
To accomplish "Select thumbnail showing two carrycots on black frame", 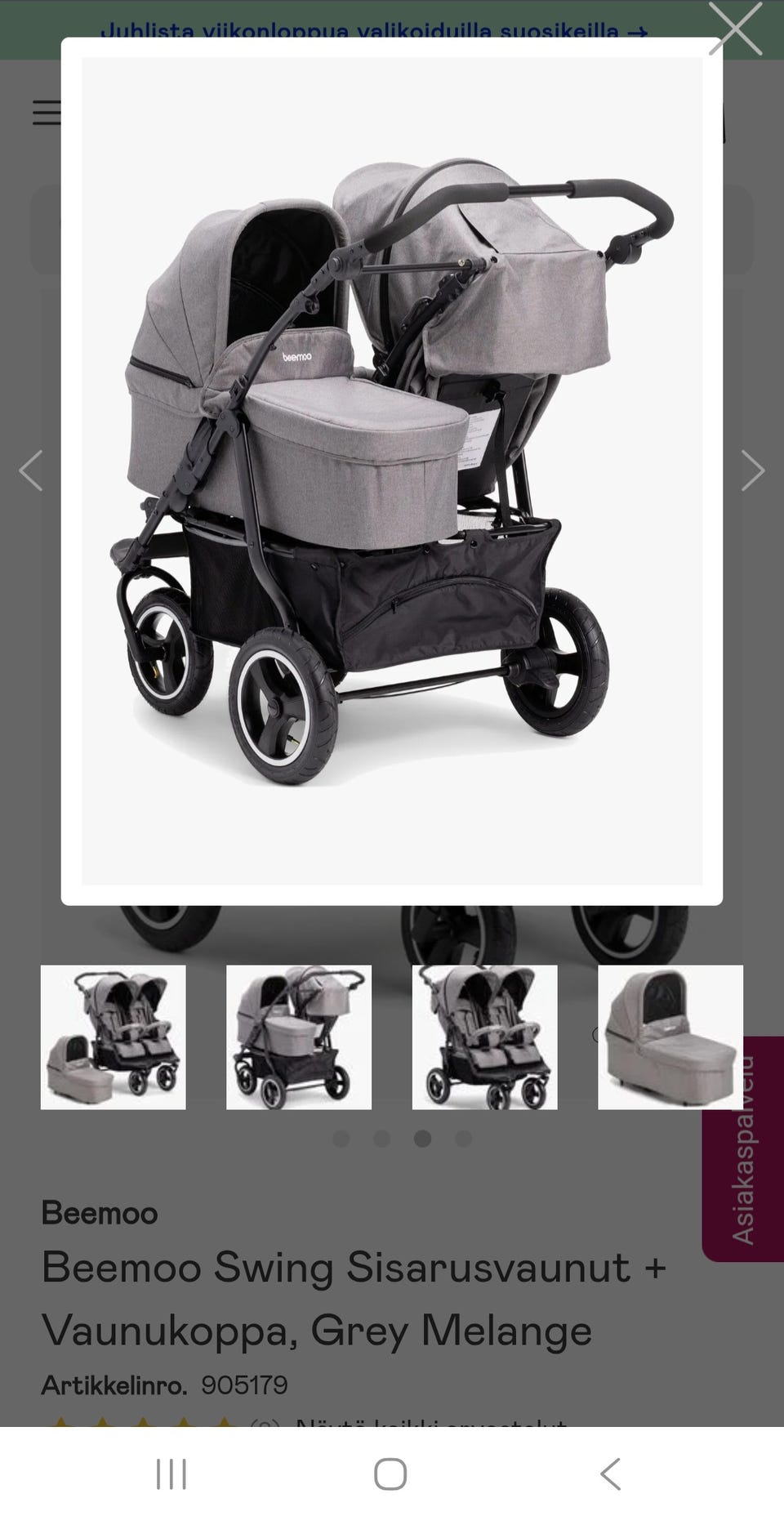I will [x=299, y=1037].
